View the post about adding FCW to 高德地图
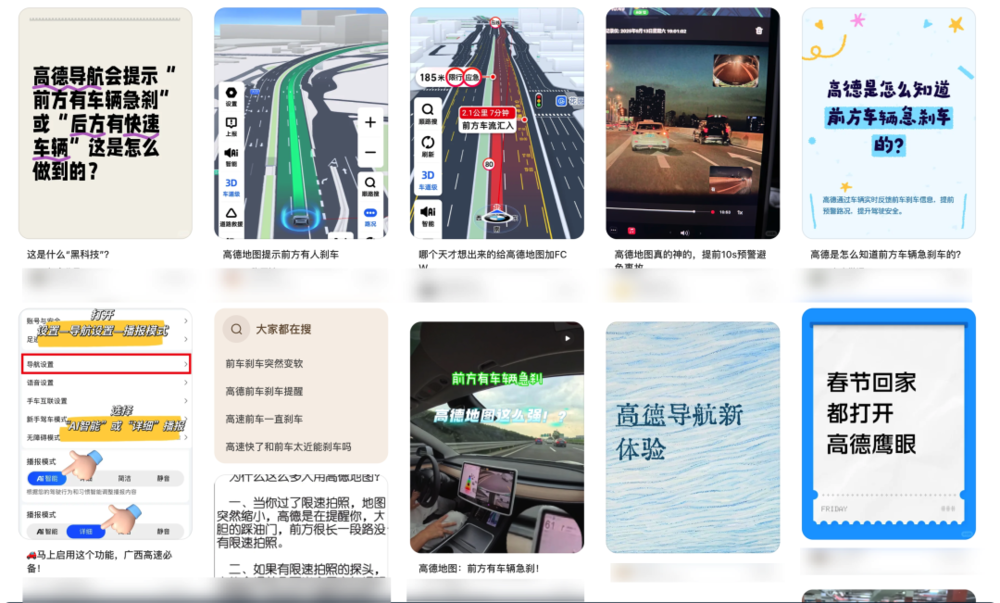The height and width of the screenshot is (603, 1000). coord(497,123)
